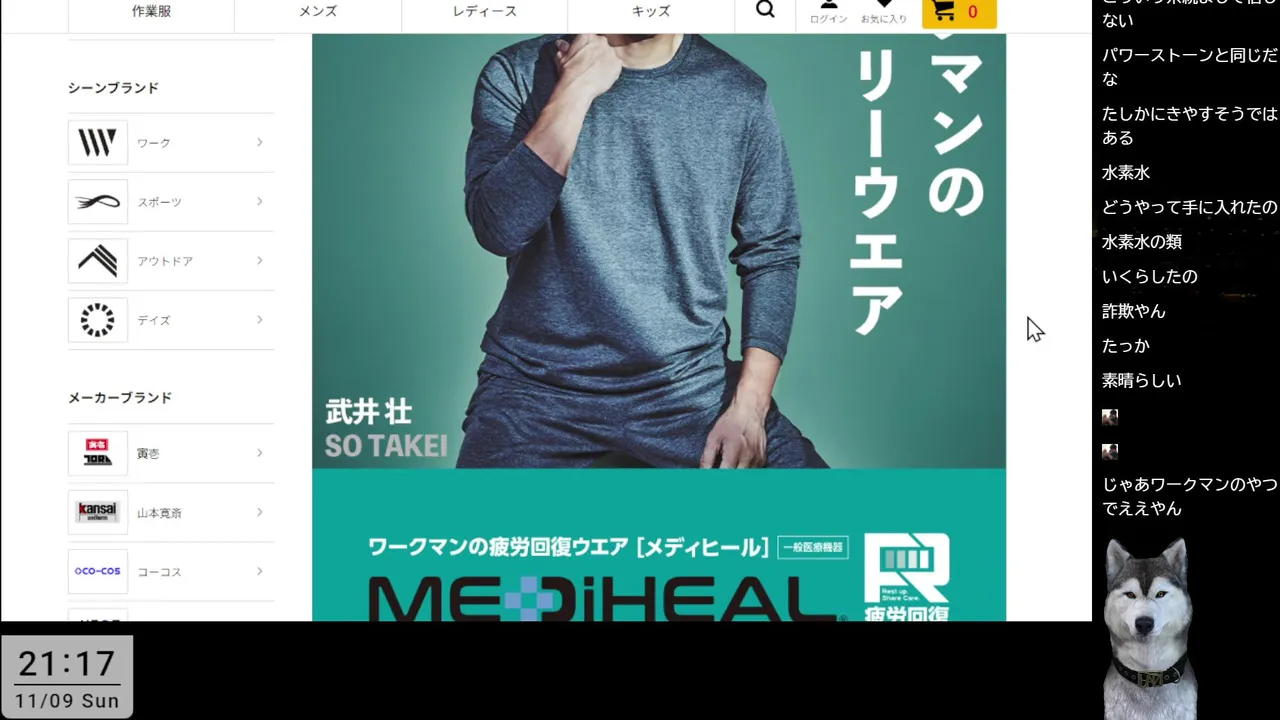Image resolution: width=1280 pixels, height=720 pixels.
Task: View the shopping cart
Action: point(958,12)
